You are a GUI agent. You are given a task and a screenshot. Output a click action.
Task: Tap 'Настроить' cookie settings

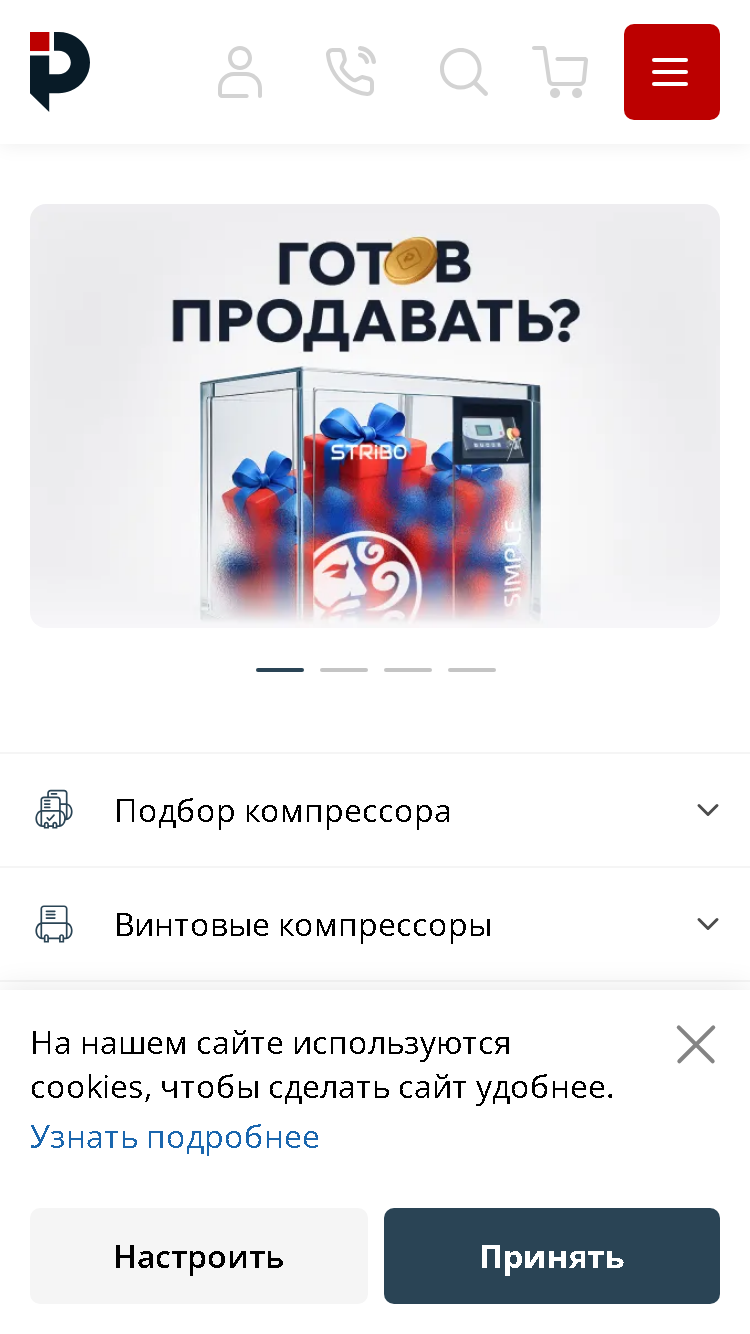pyautogui.click(x=199, y=1256)
